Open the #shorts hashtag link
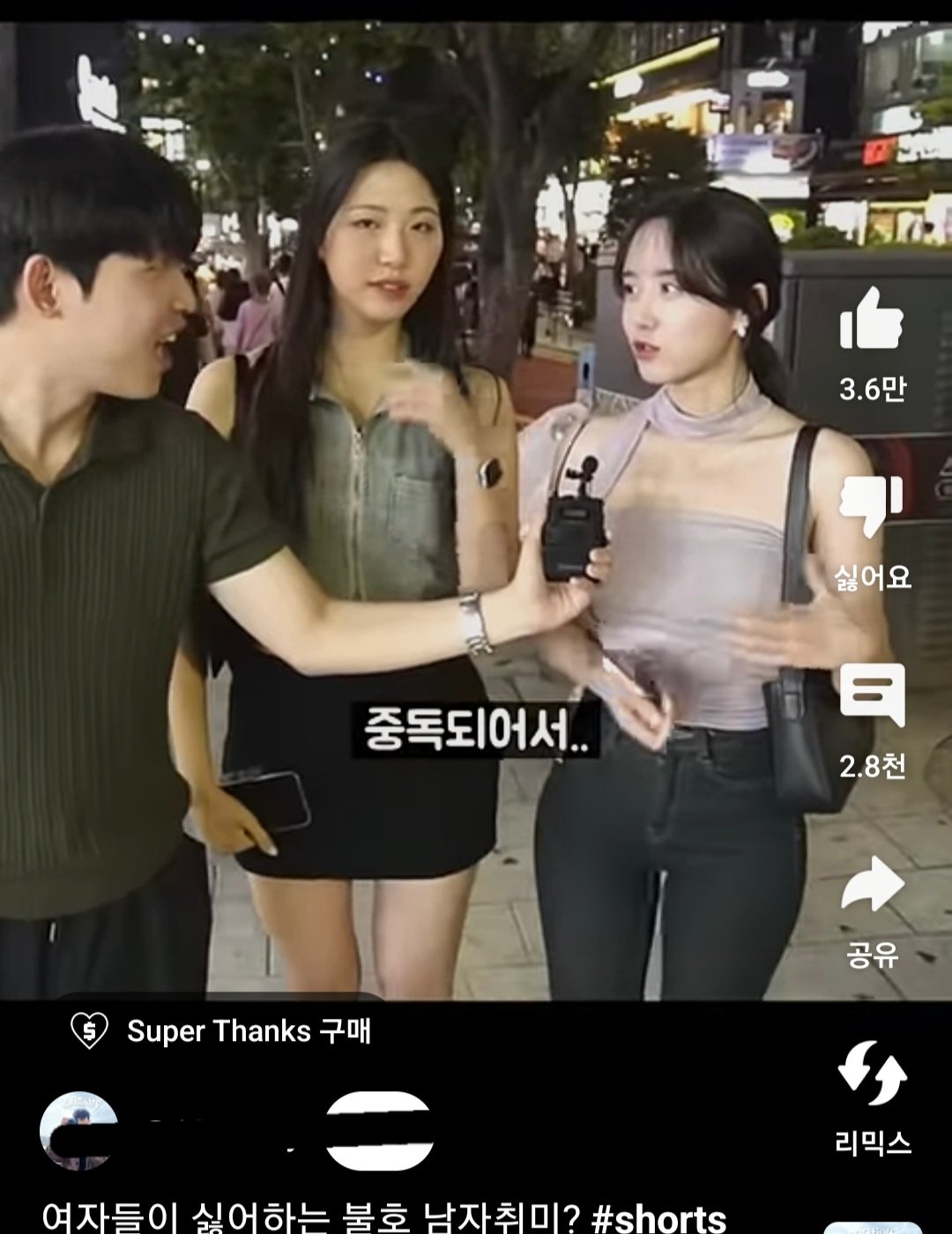Screen dimensions: 952x1234 [x=658, y=1219]
